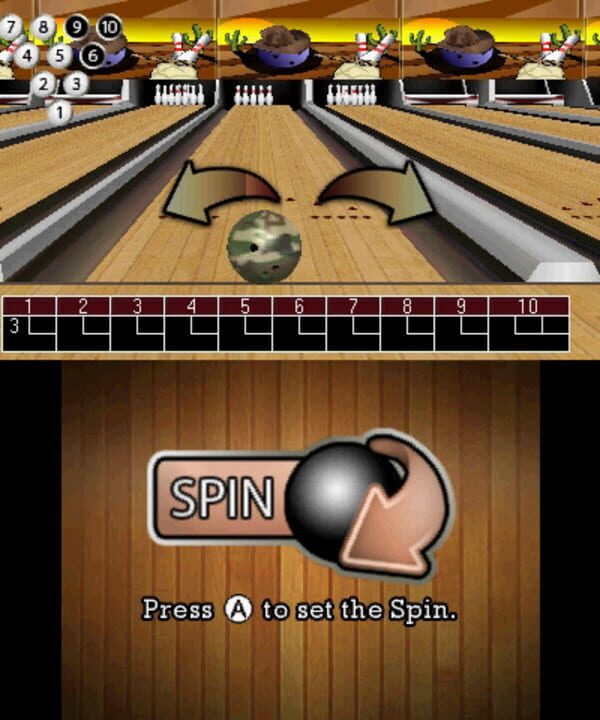Select the right spin arrow
The image size is (600, 720).
click(382, 193)
